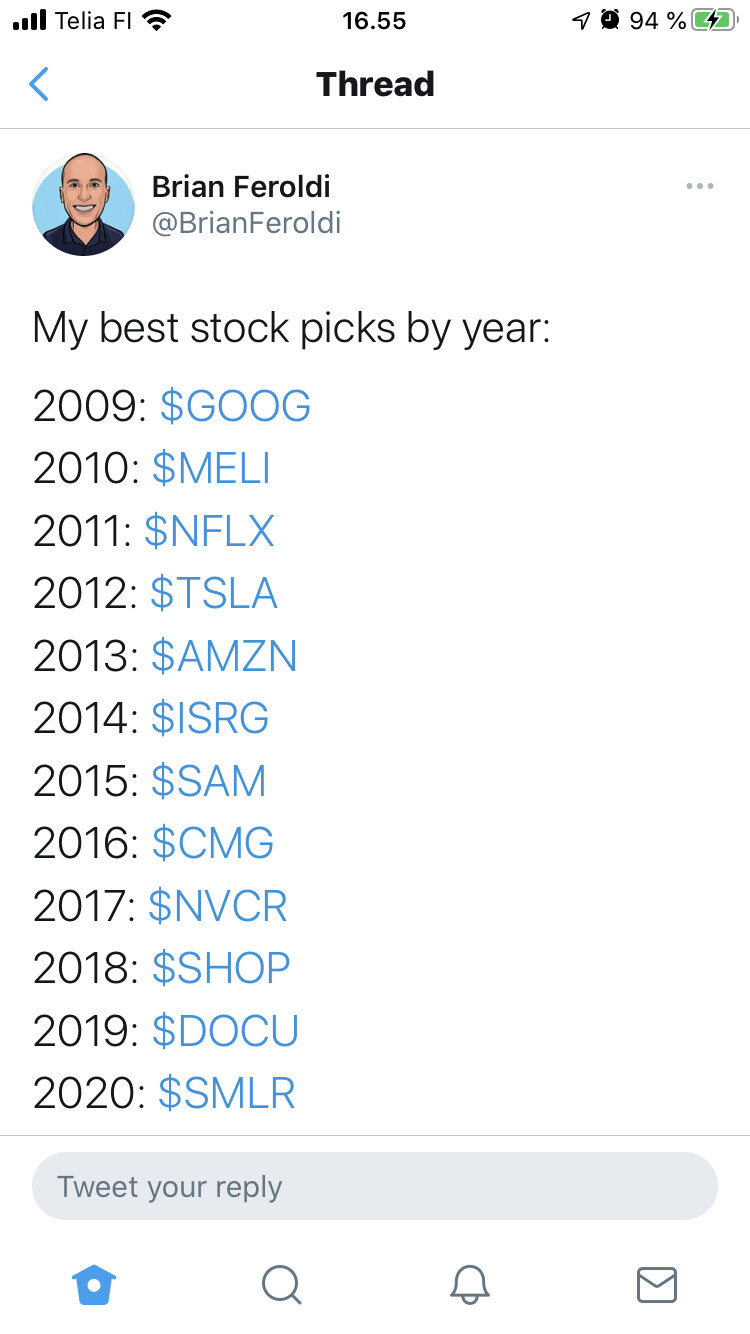View the $NVCR cashtag

pyautogui.click(x=217, y=906)
